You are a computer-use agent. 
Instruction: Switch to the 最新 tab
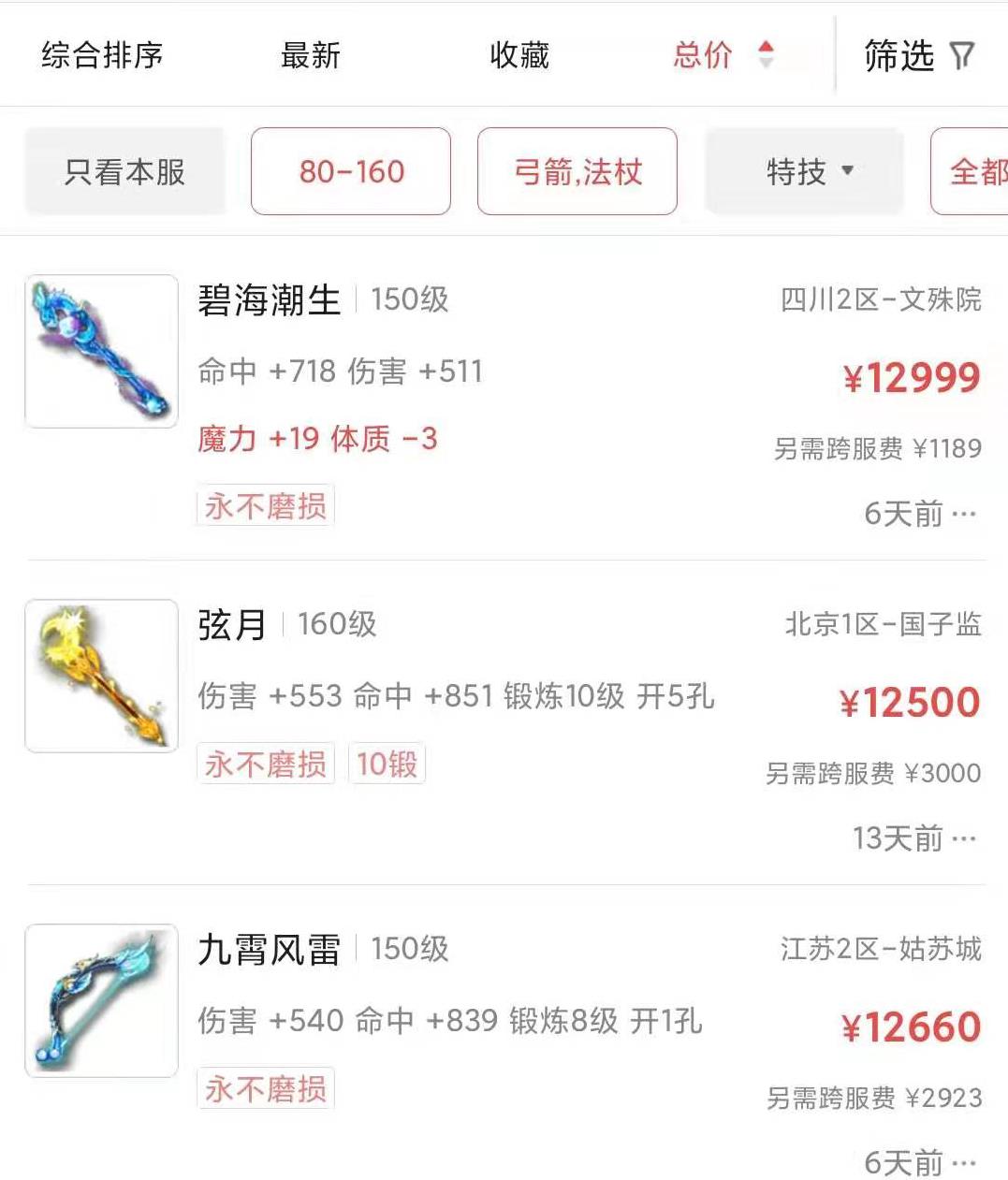[x=311, y=56]
